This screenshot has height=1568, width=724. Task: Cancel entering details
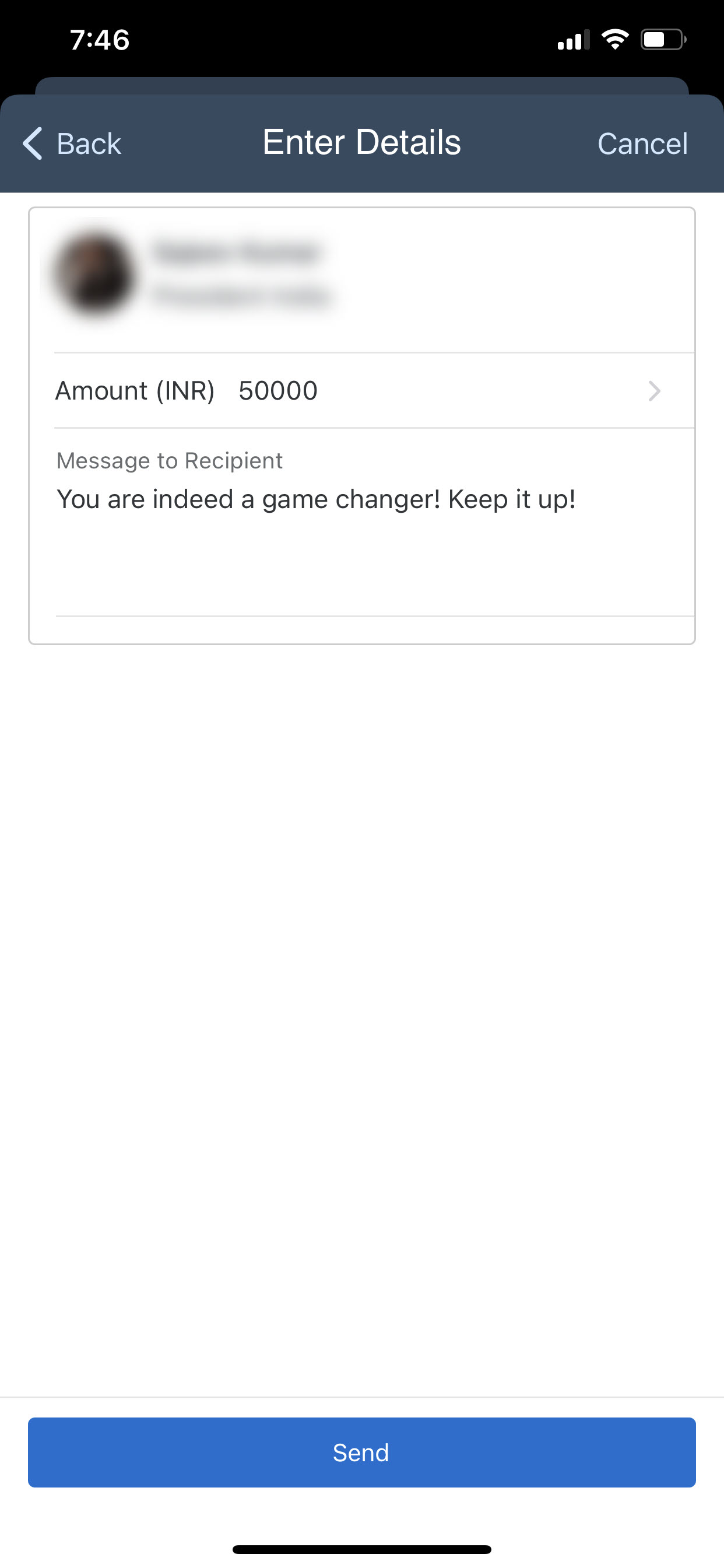(642, 144)
